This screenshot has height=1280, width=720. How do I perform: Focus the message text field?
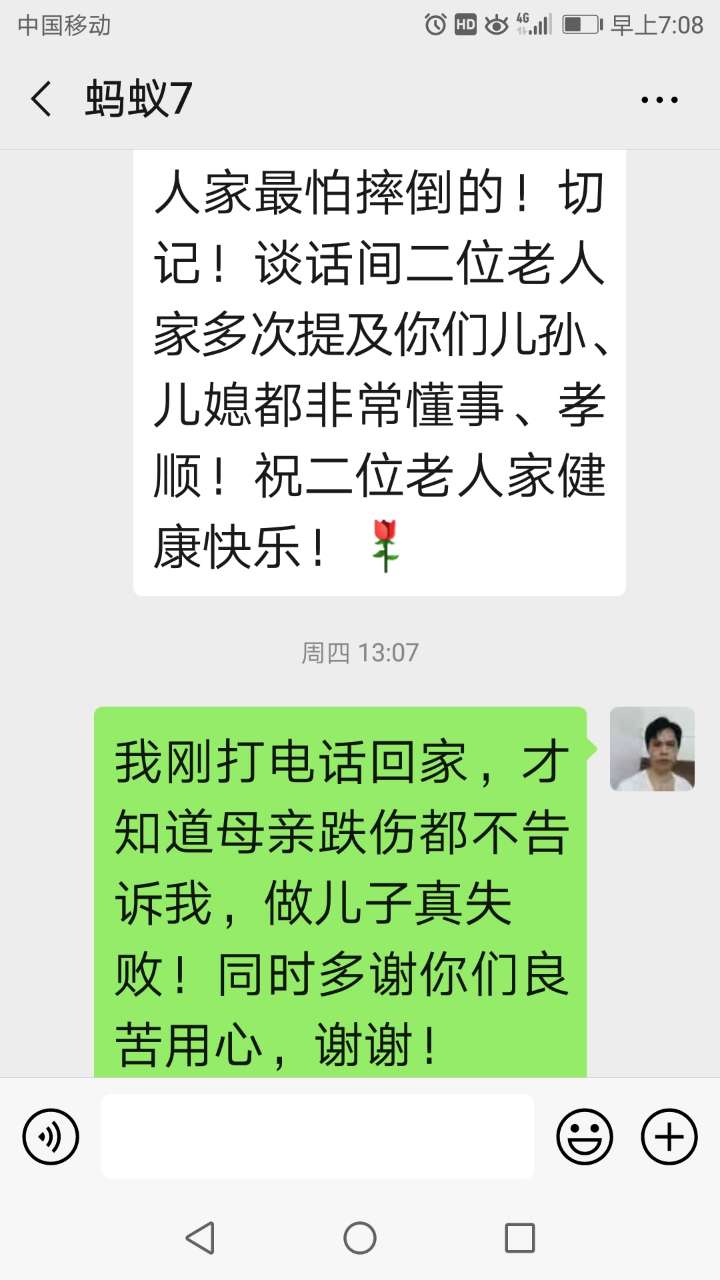[x=317, y=1137]
